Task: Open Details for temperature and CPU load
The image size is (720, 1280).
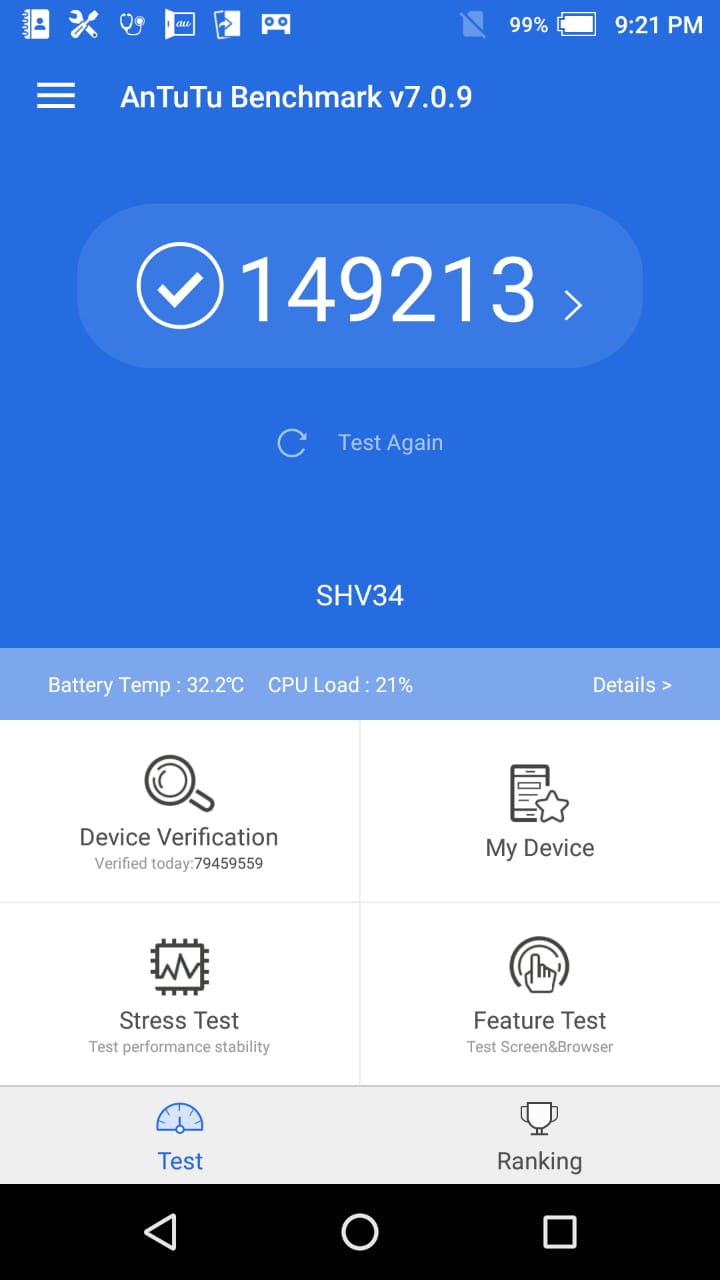Action: (631, 685)
